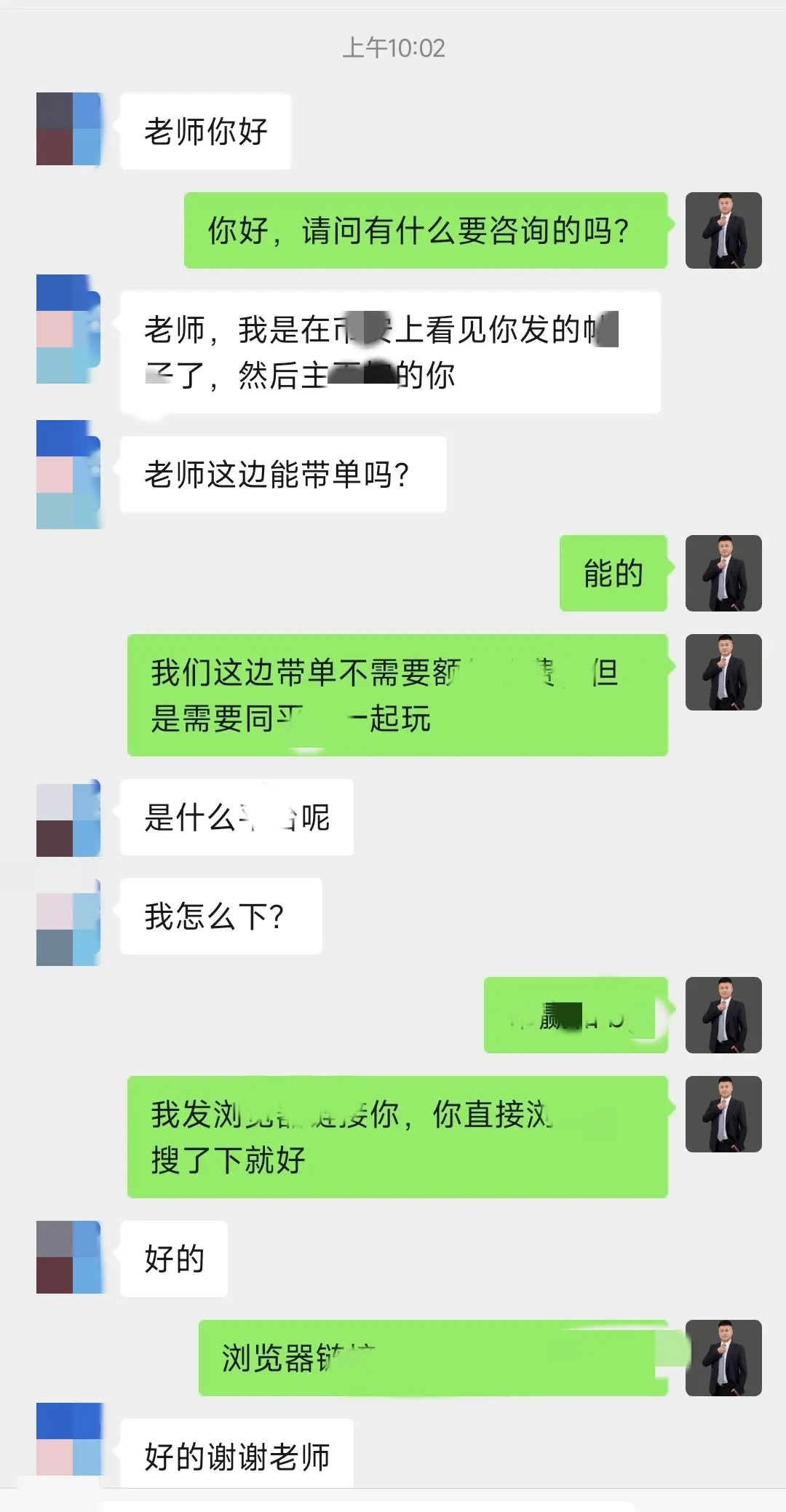The height and width of the screenshot is (1512, 786).
Task: Select the 老师你好 message bubble
Action: (x=206, y=131)
